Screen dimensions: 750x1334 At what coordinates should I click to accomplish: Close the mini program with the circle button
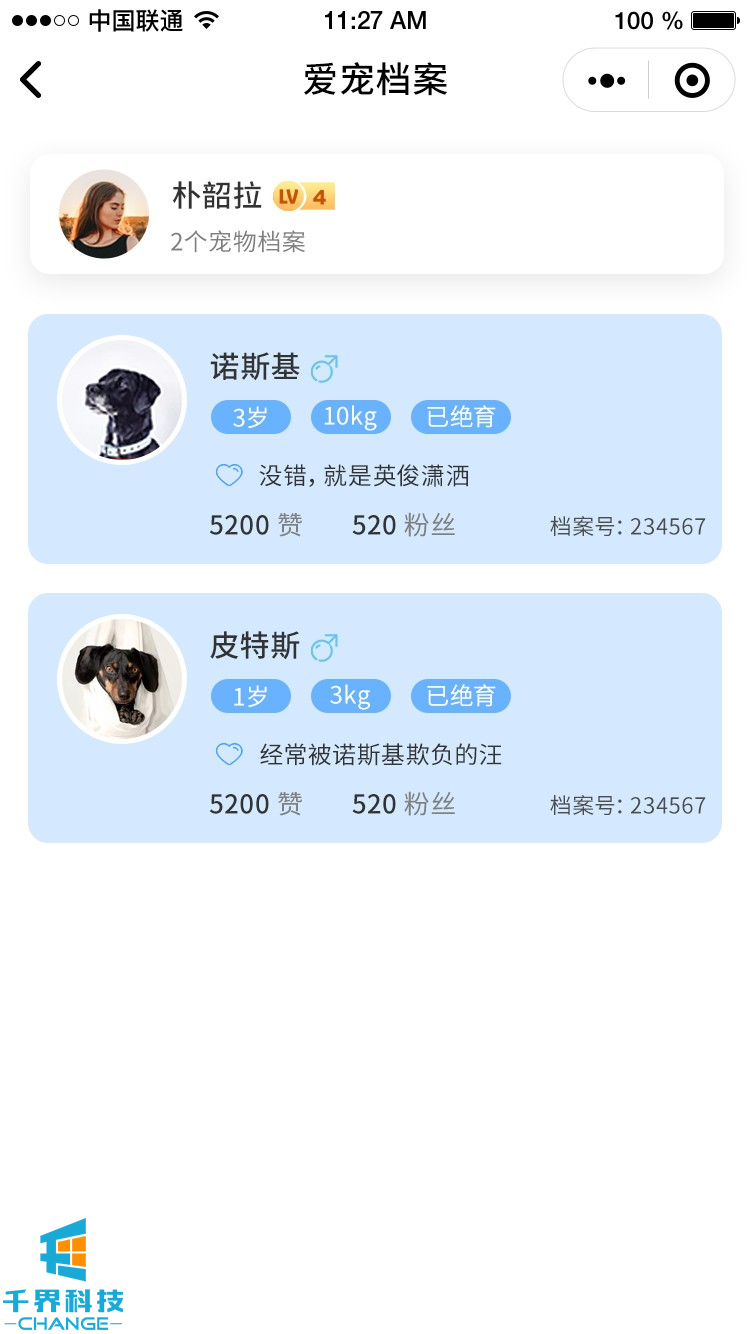[692, 81]
